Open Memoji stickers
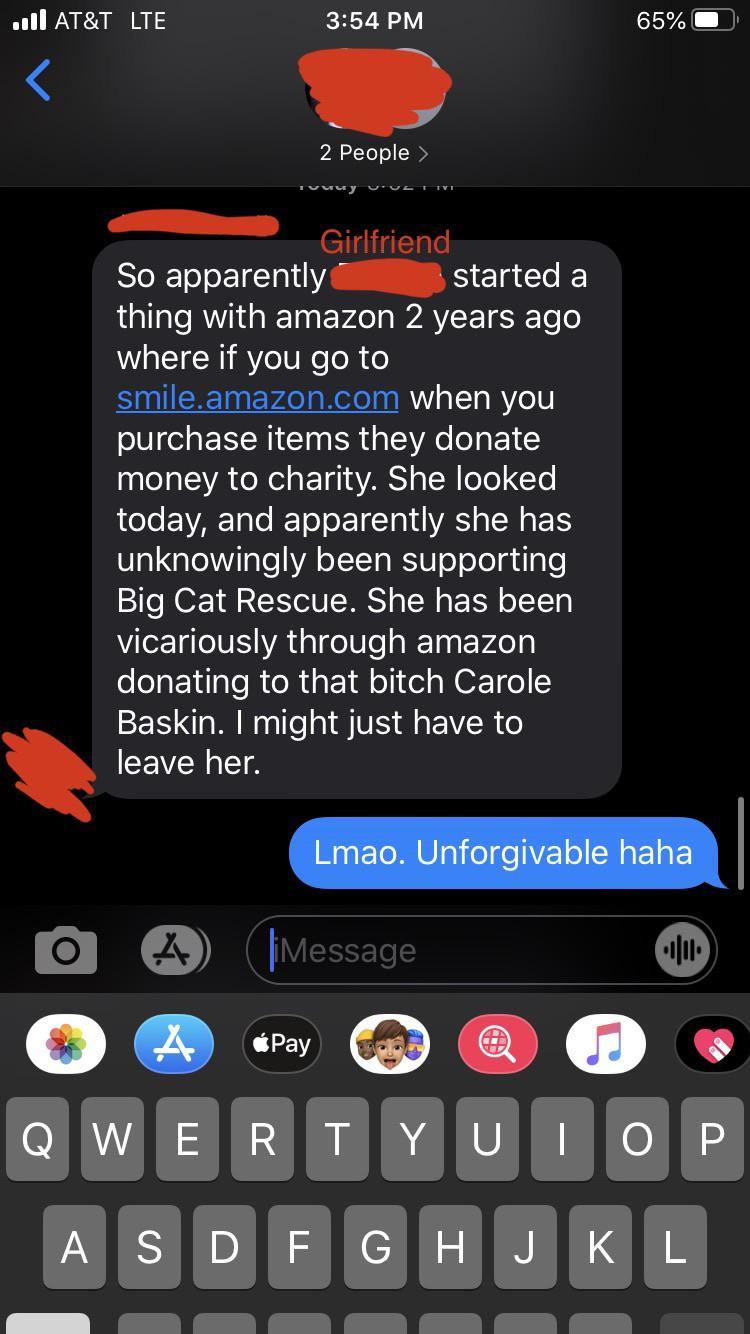This screenshot has width=750, height=1334. tap(390, 1044)
